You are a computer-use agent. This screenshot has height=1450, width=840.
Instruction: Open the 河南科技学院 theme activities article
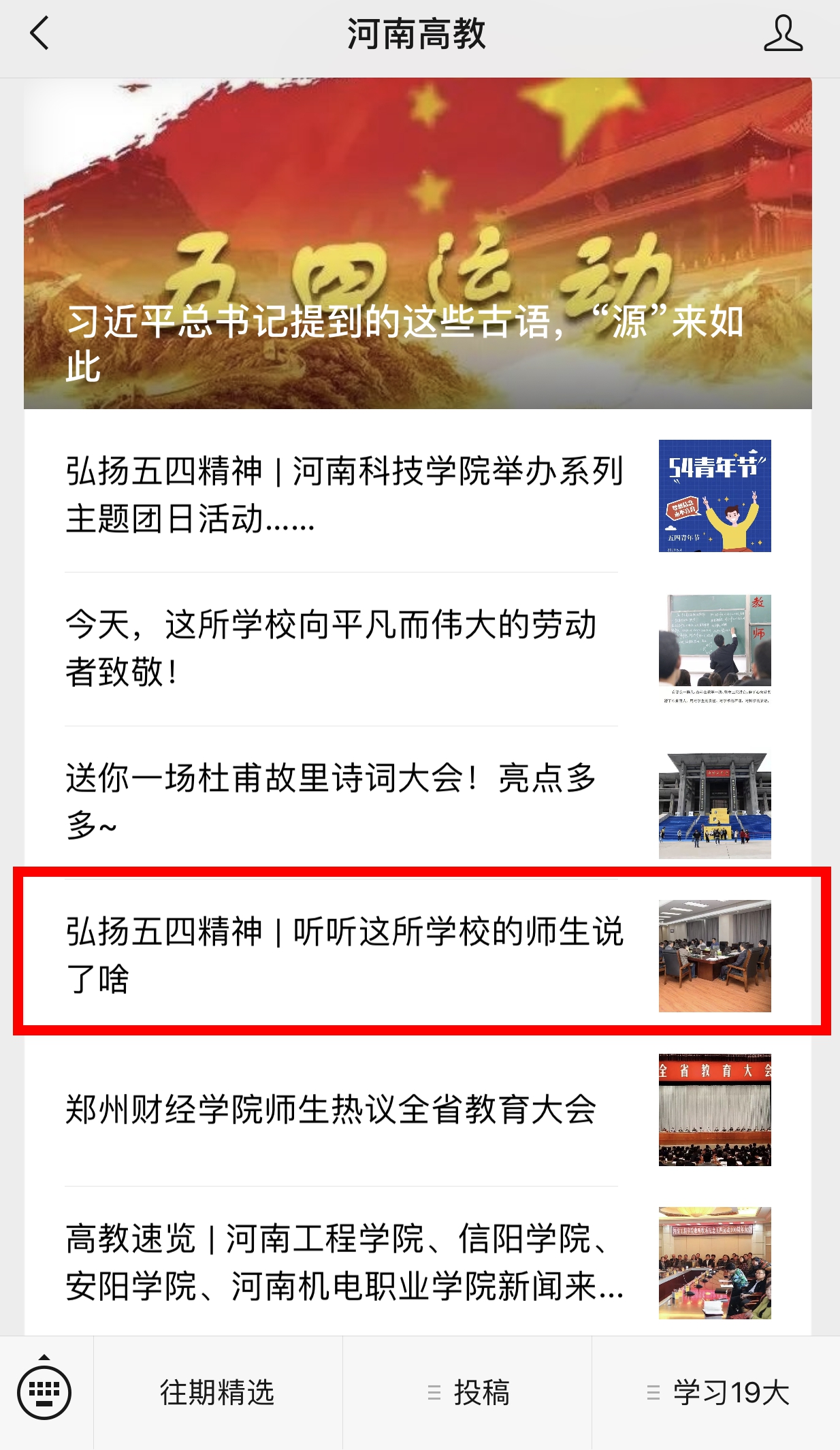[344, 495]
